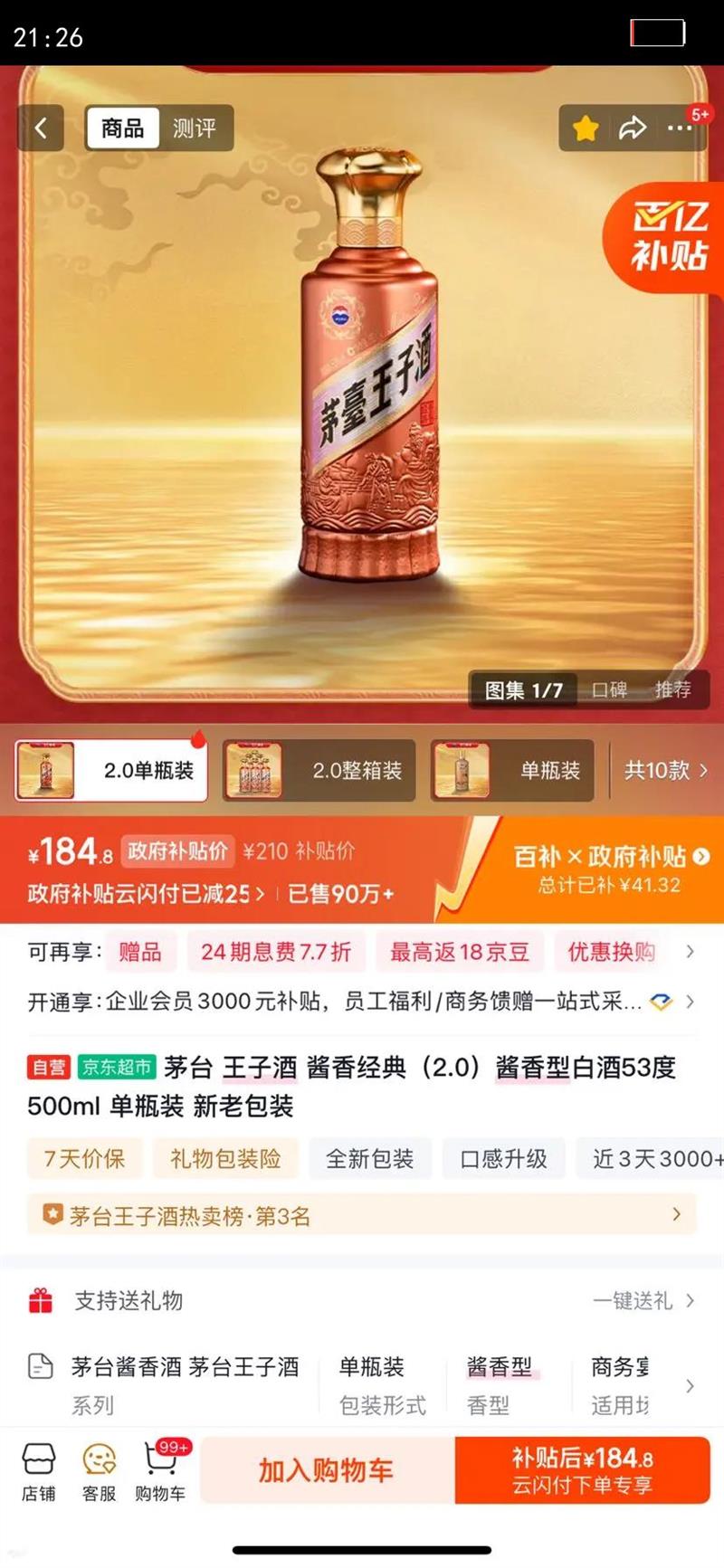
Task: Click the back arrow at top left
Action: [41, 128]
